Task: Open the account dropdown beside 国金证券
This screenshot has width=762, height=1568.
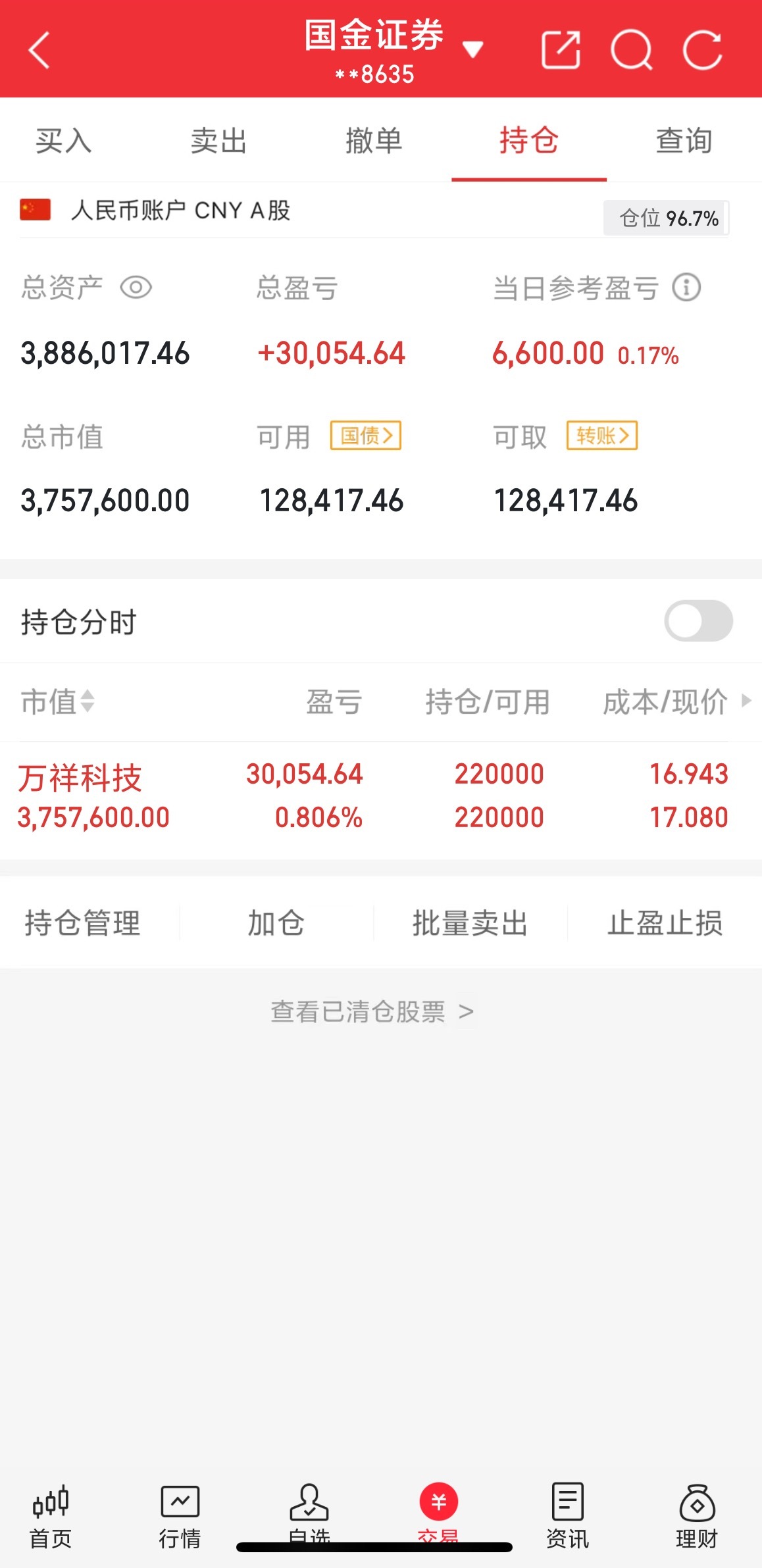Action: point(473,49)
